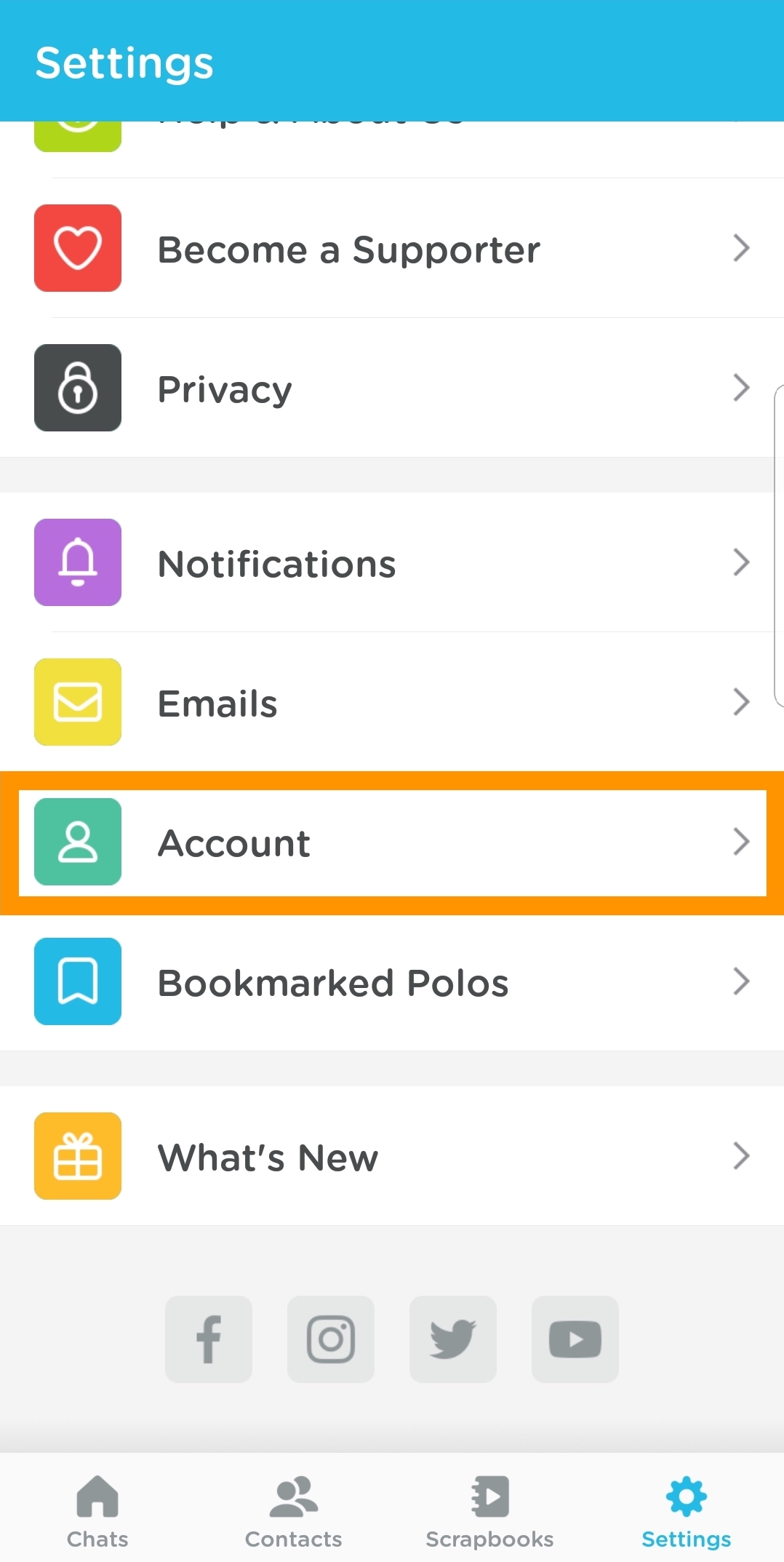Open What's New
784x1562 pixels.
coord(392,1156)
